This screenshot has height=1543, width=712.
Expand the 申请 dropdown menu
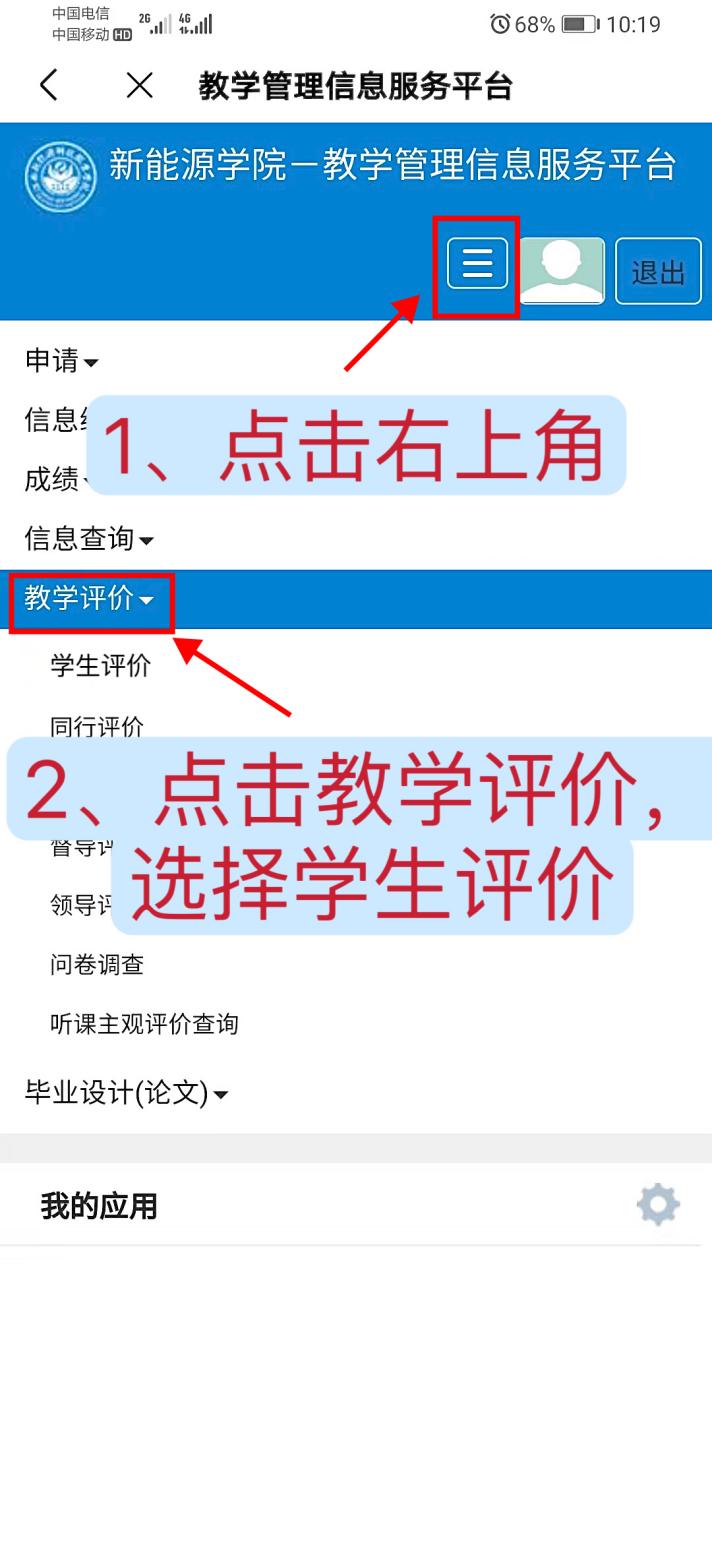[x=61, y=361]
